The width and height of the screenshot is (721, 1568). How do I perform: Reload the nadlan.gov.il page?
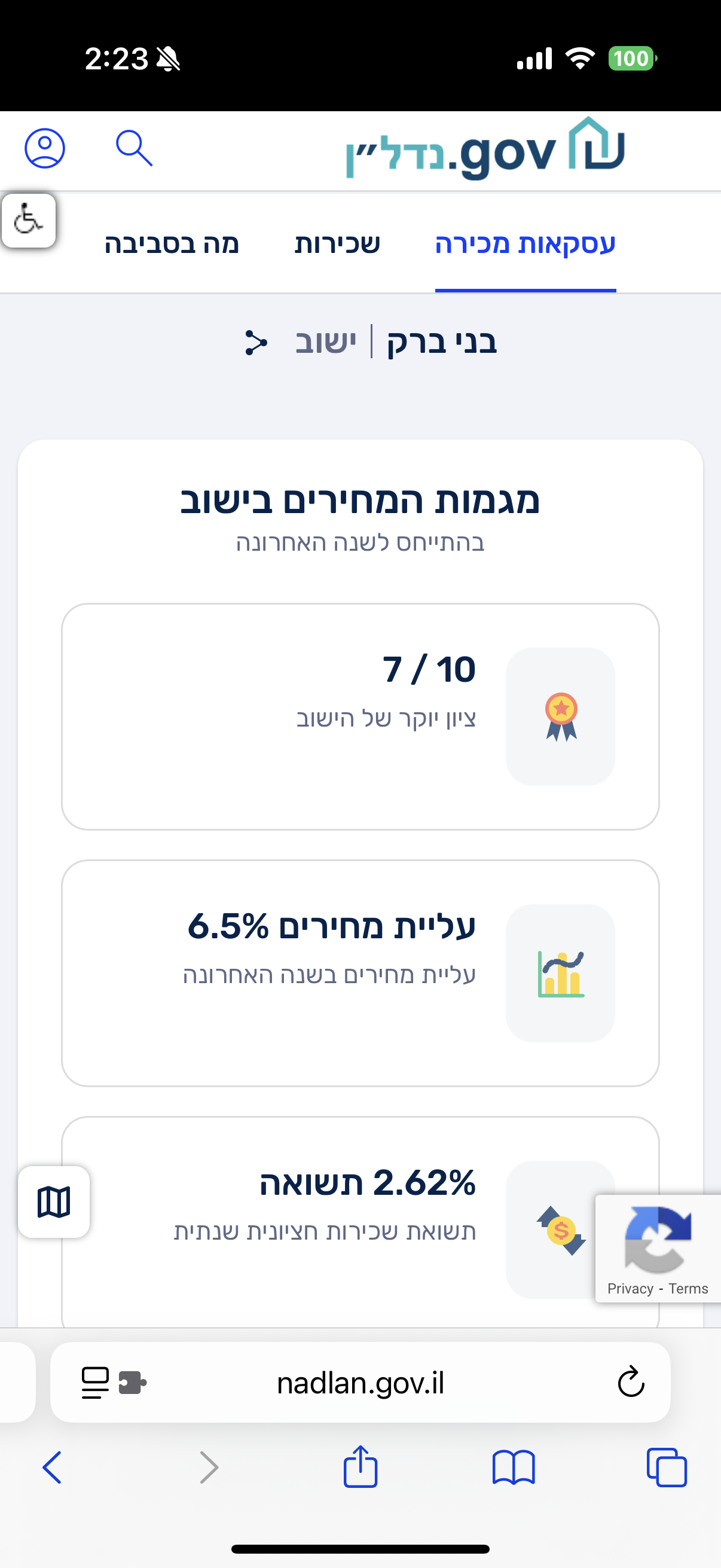[x=631, y=1382]
